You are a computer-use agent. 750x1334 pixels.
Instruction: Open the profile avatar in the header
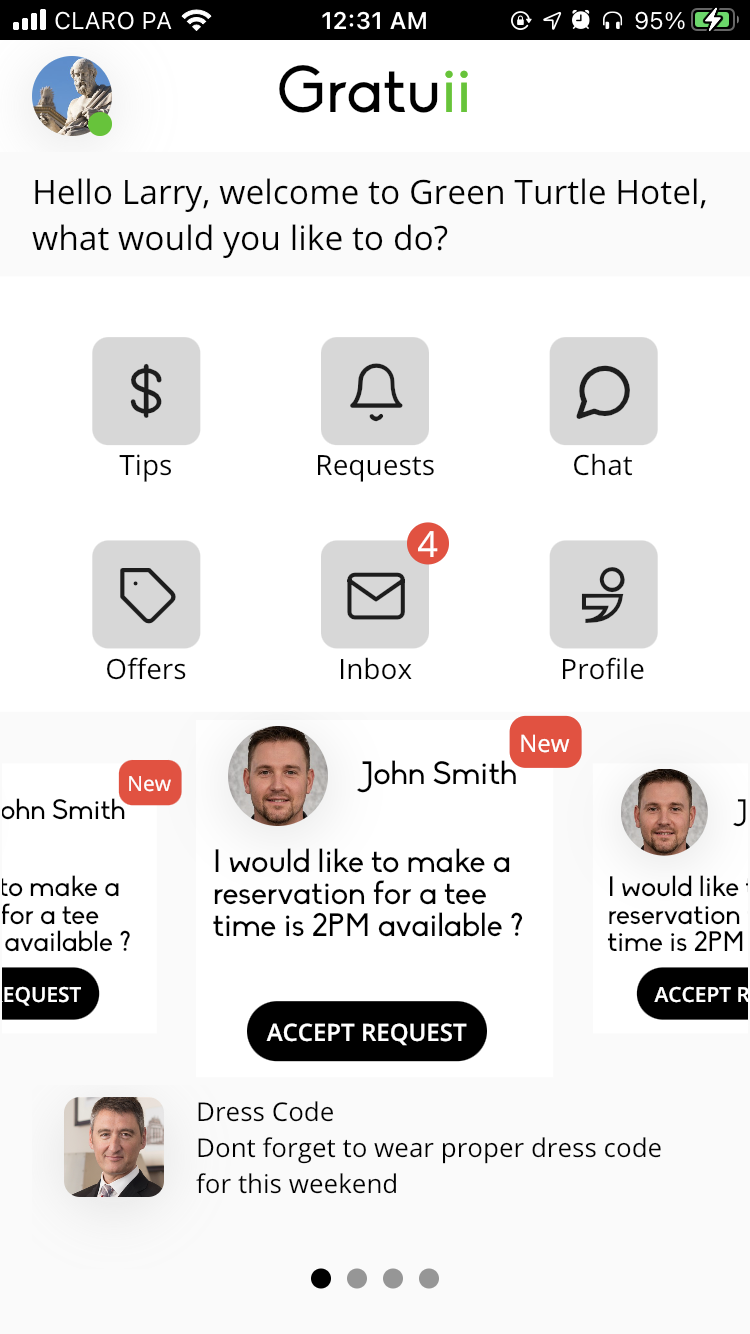pyautogui.click(x=72, y=96)
